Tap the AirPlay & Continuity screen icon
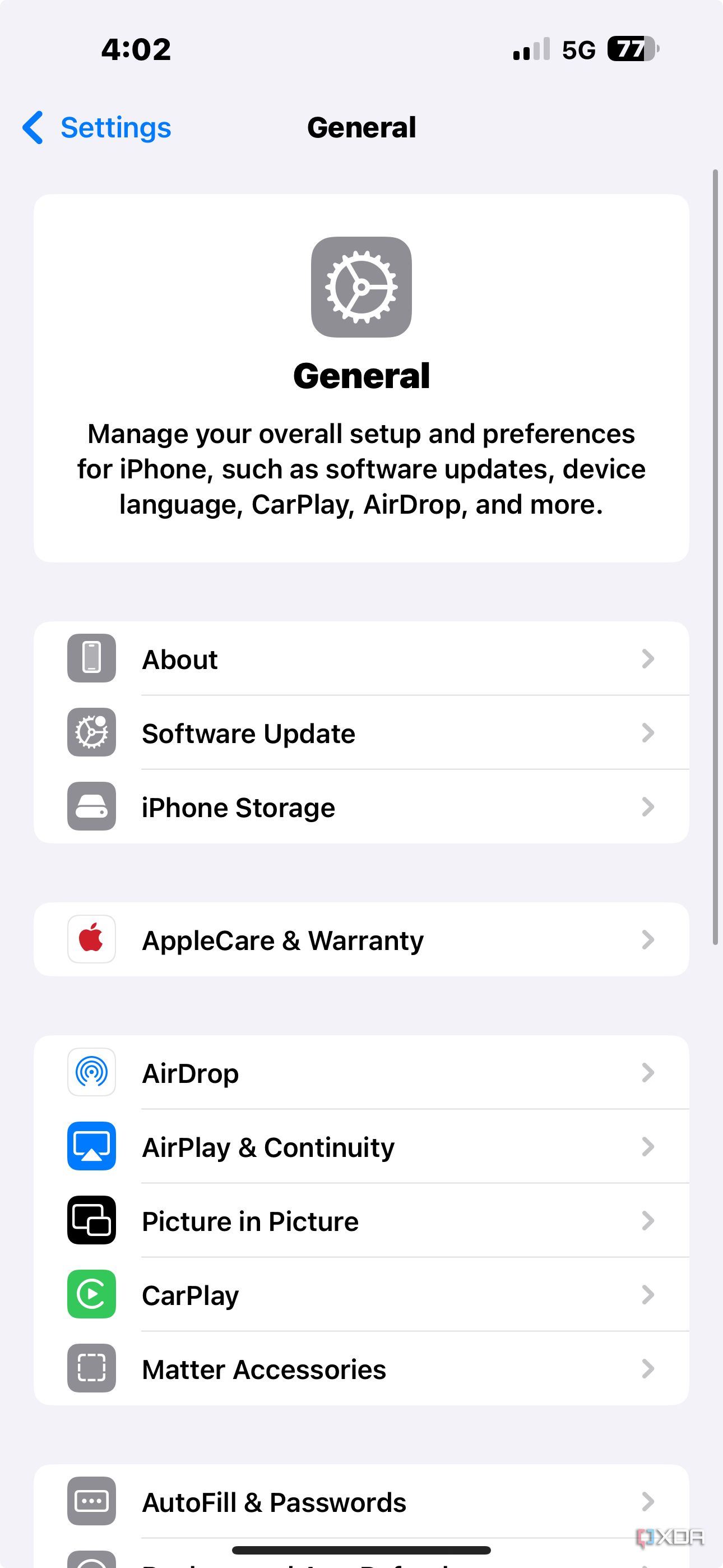 click(x=90, y=1147)
